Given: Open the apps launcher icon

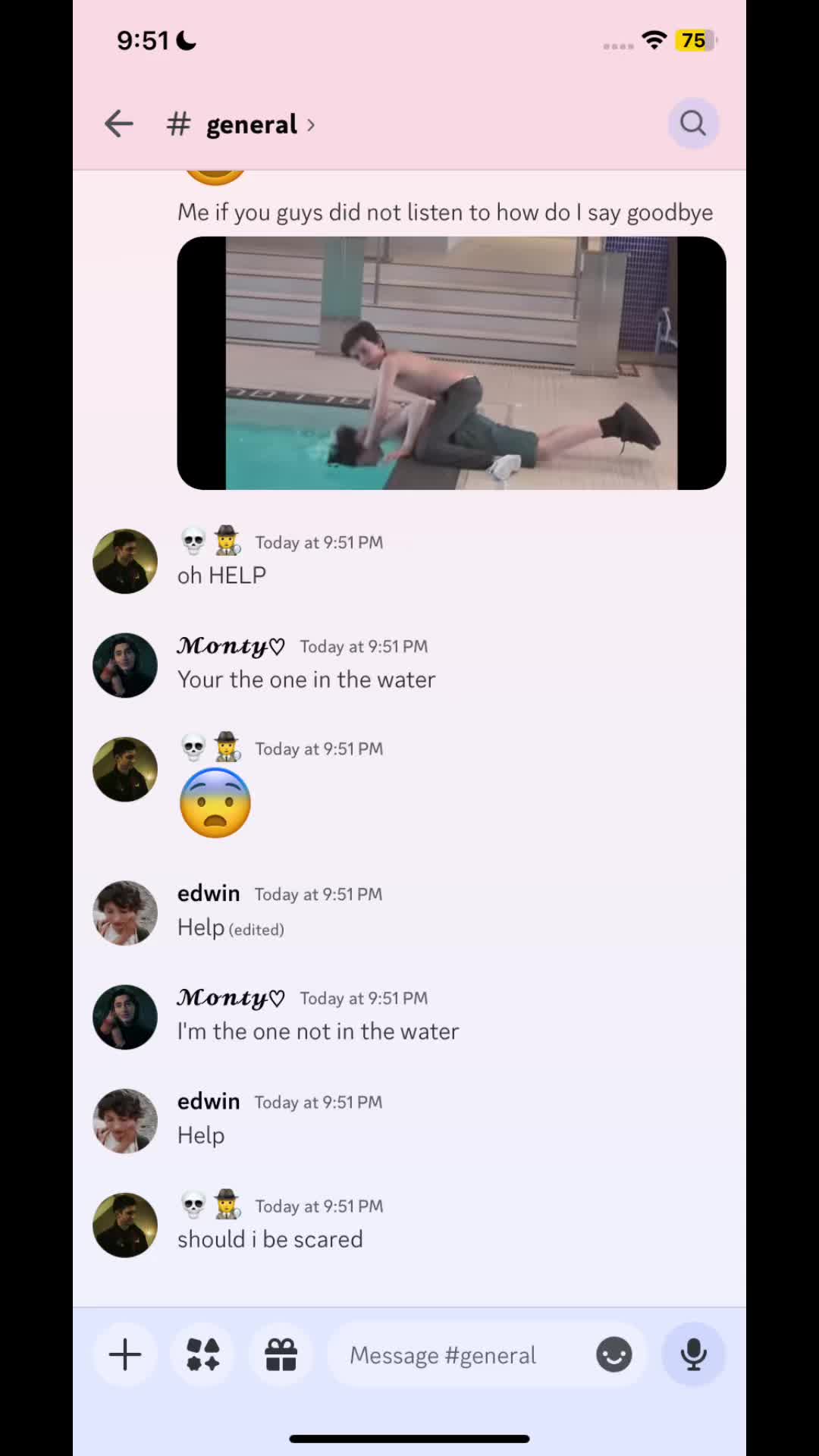Looking at the screenshot, I should coord(203,1354).
